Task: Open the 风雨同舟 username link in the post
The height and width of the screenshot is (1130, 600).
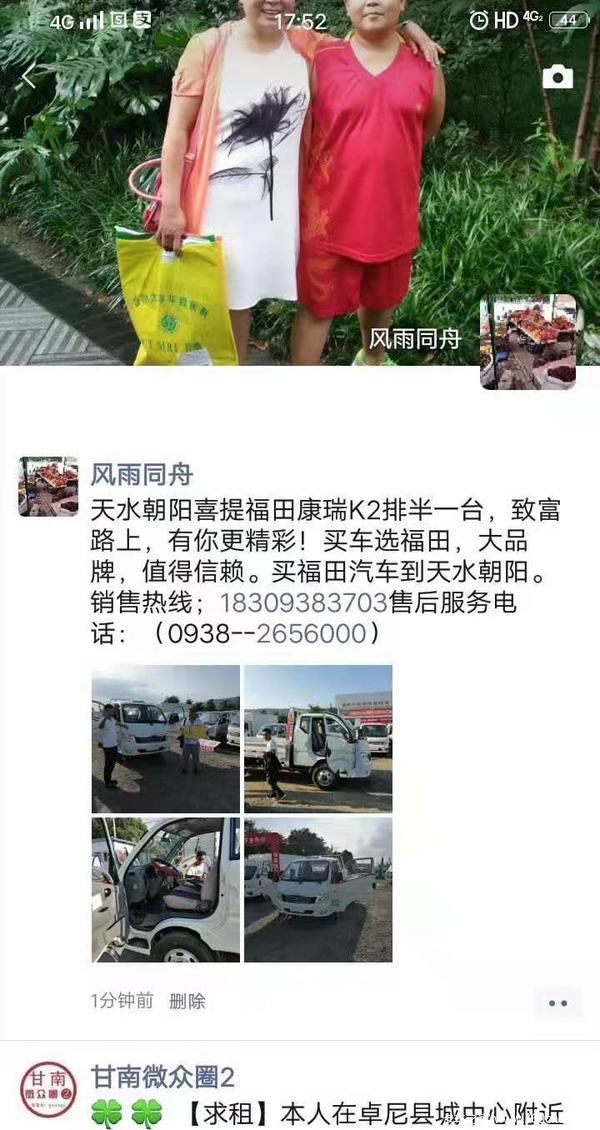Action: click(x=141, y=474)
